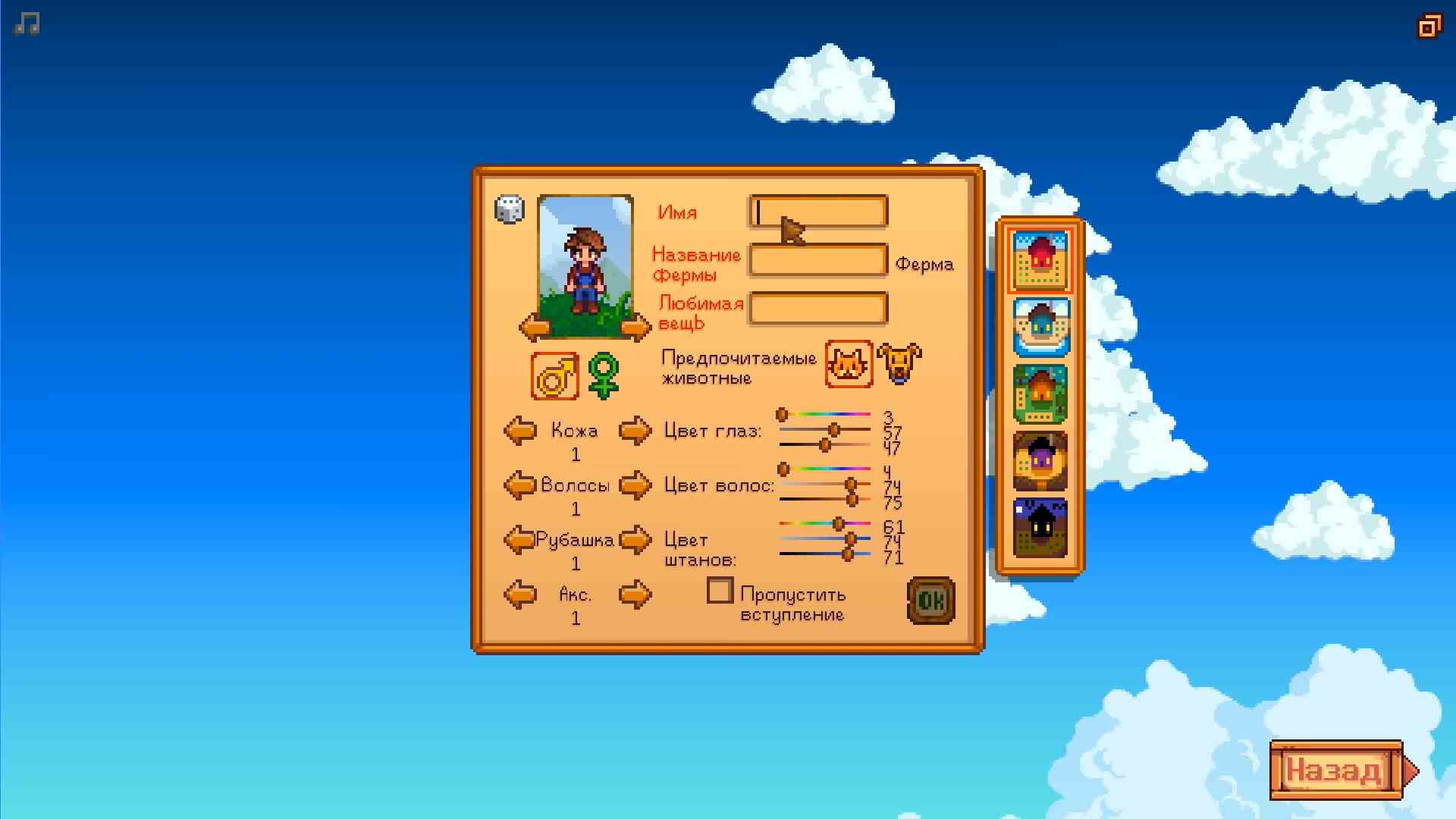
Task: Select the riverland farm with water
Action: (x=1040, y=328)
